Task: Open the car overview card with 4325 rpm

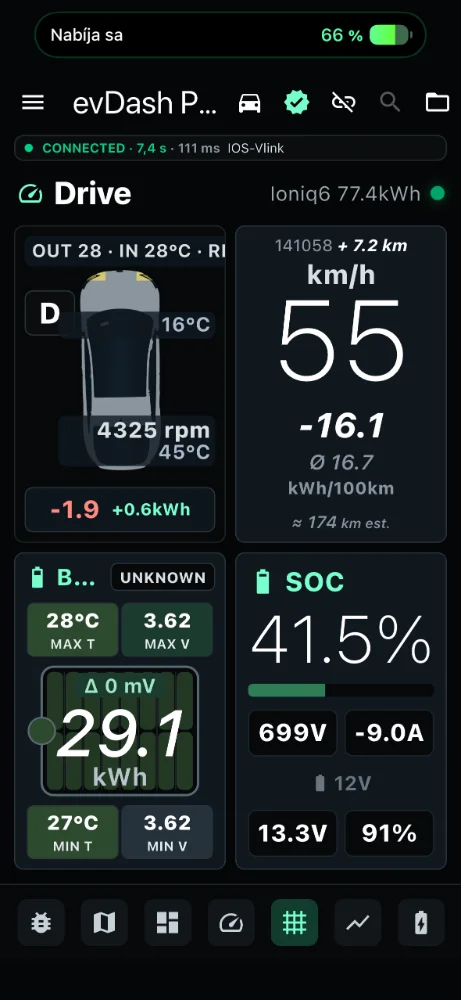Action: pyautogui.click(x=120, y=384)
